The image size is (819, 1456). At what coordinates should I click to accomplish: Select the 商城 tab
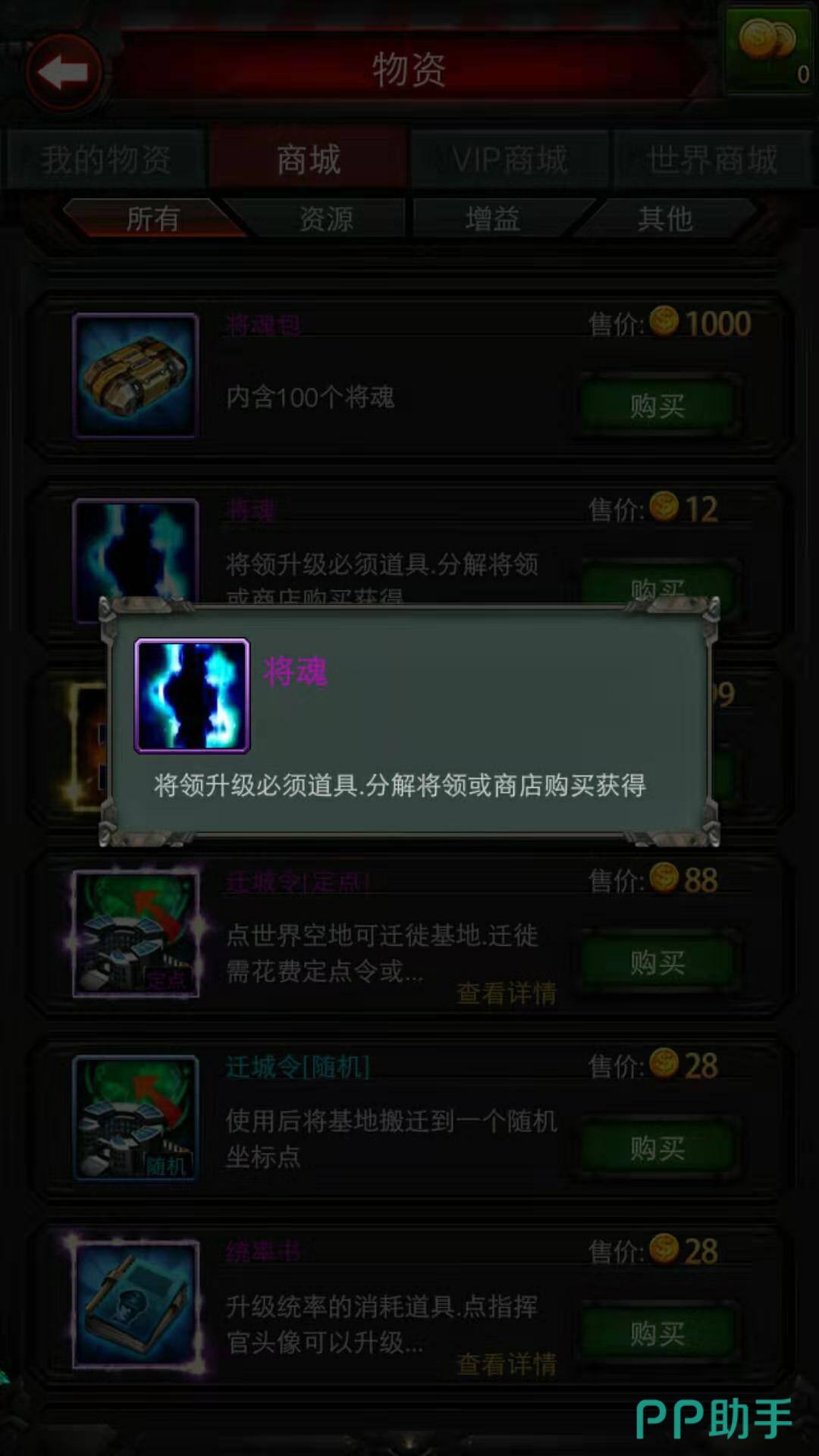point(309,160)
